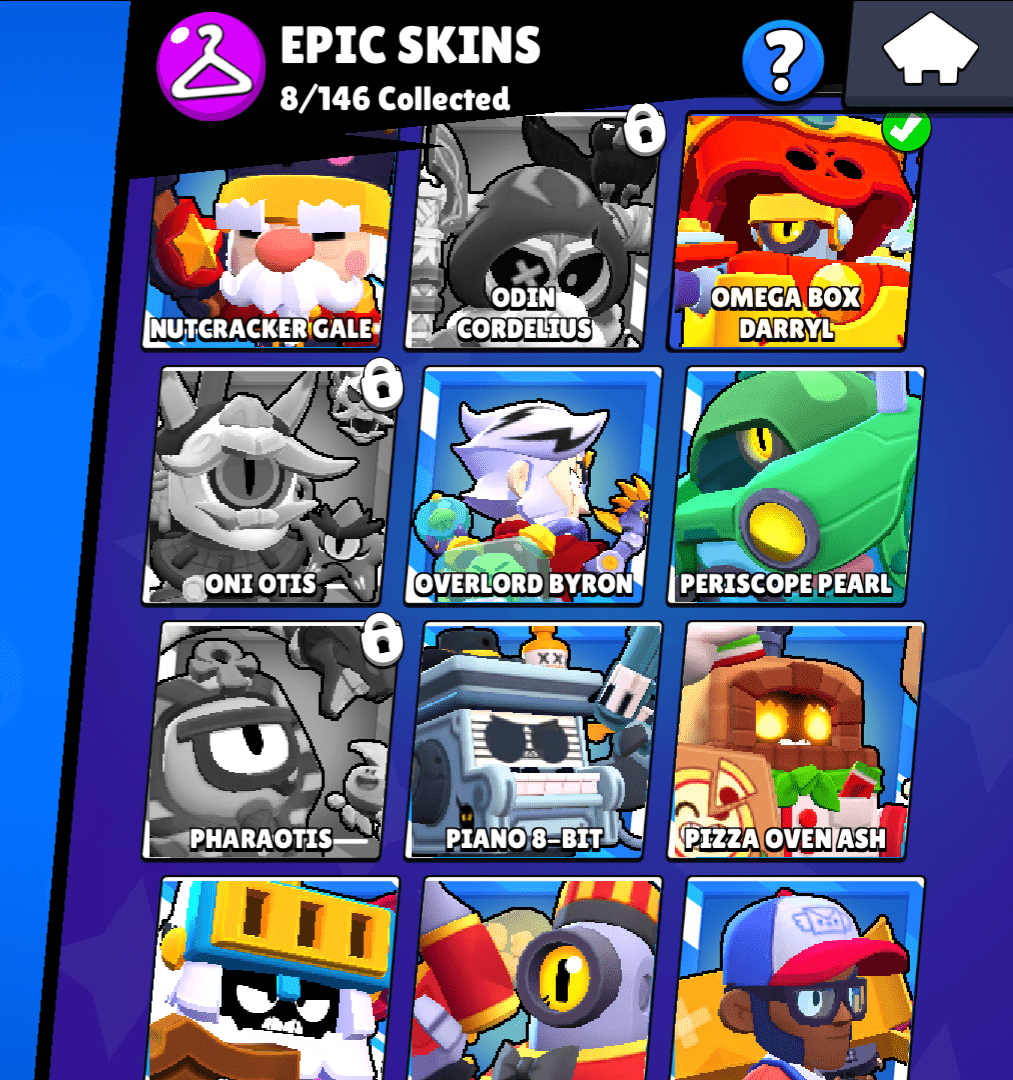Open the help question mark button
Viewport: 1013px width, 1080px height.
pyautogui.click(x=782, y=60)
